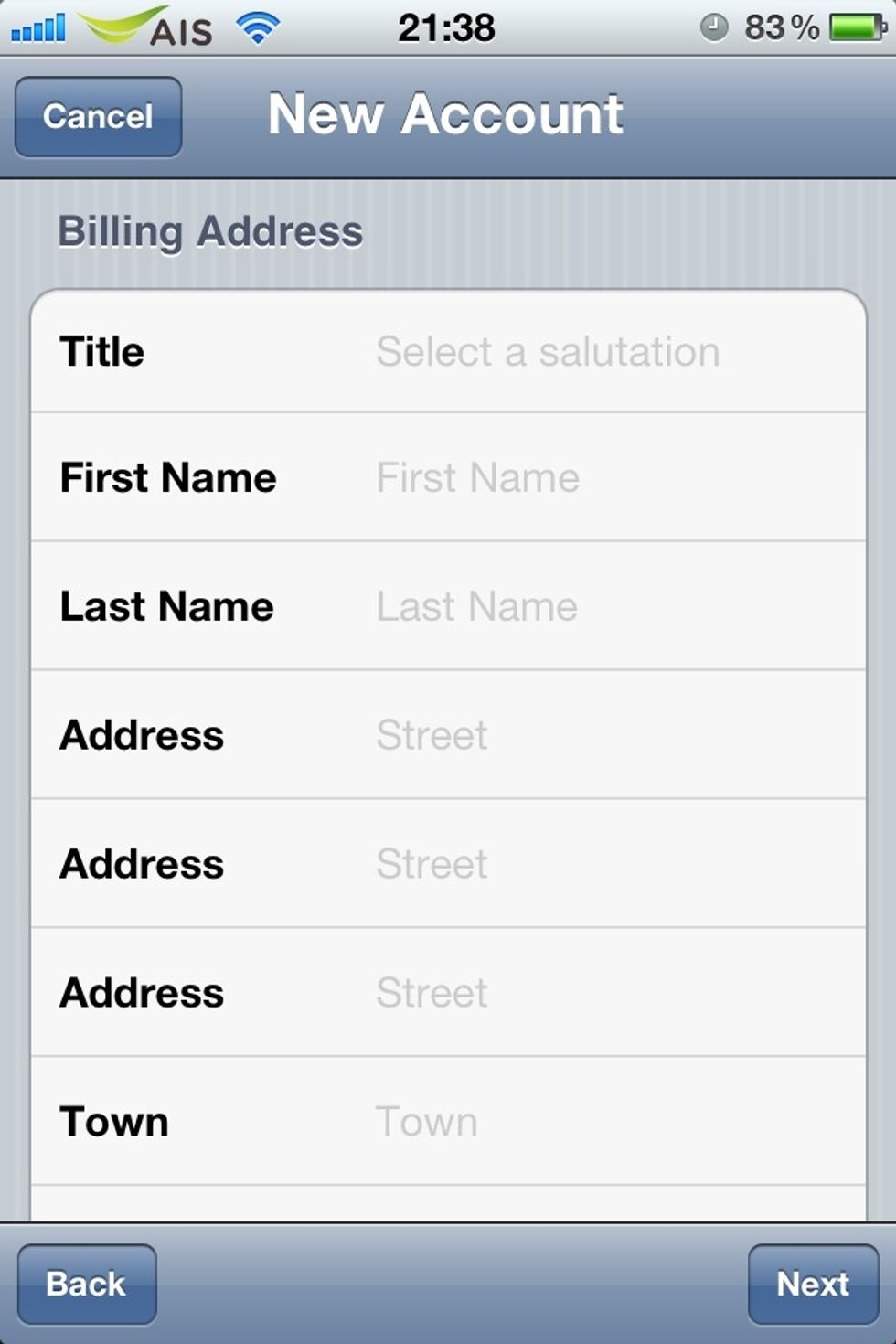Tap Next to continue the form
This screenshot has width=896, height=1344.
click(810, 1284)
